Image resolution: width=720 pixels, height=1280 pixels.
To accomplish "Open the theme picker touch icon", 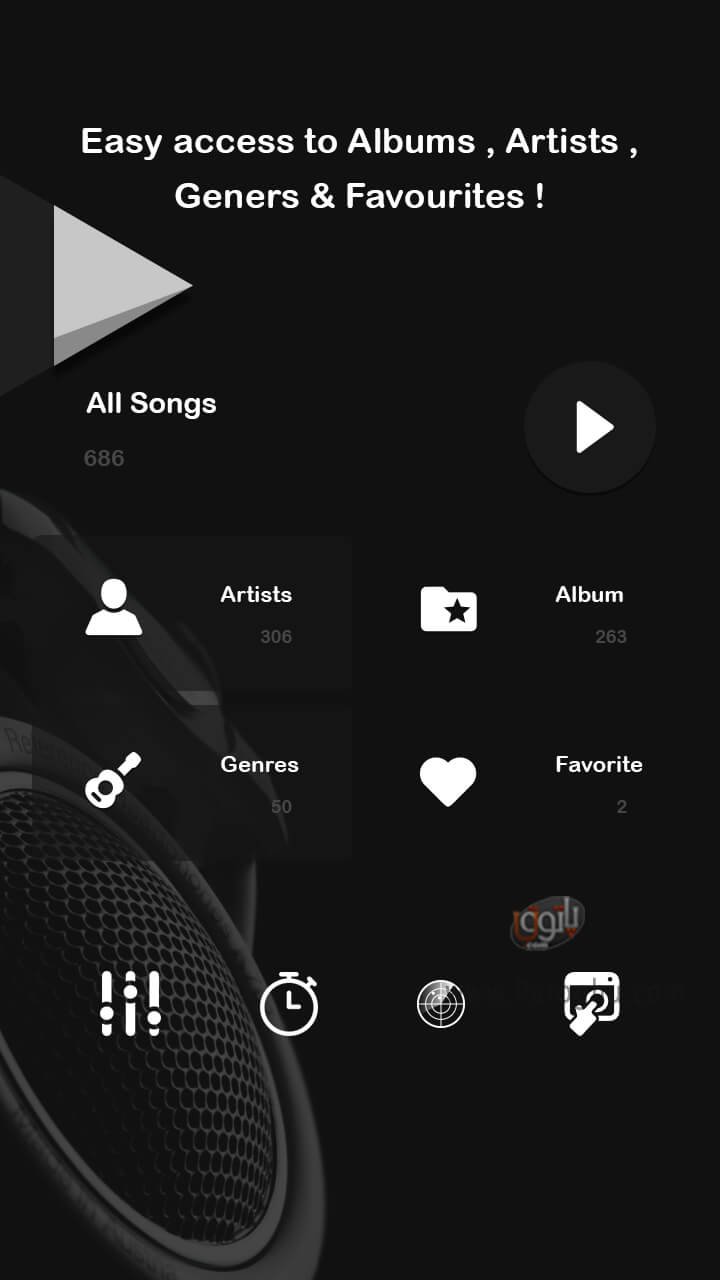I will click(592, 1003).
